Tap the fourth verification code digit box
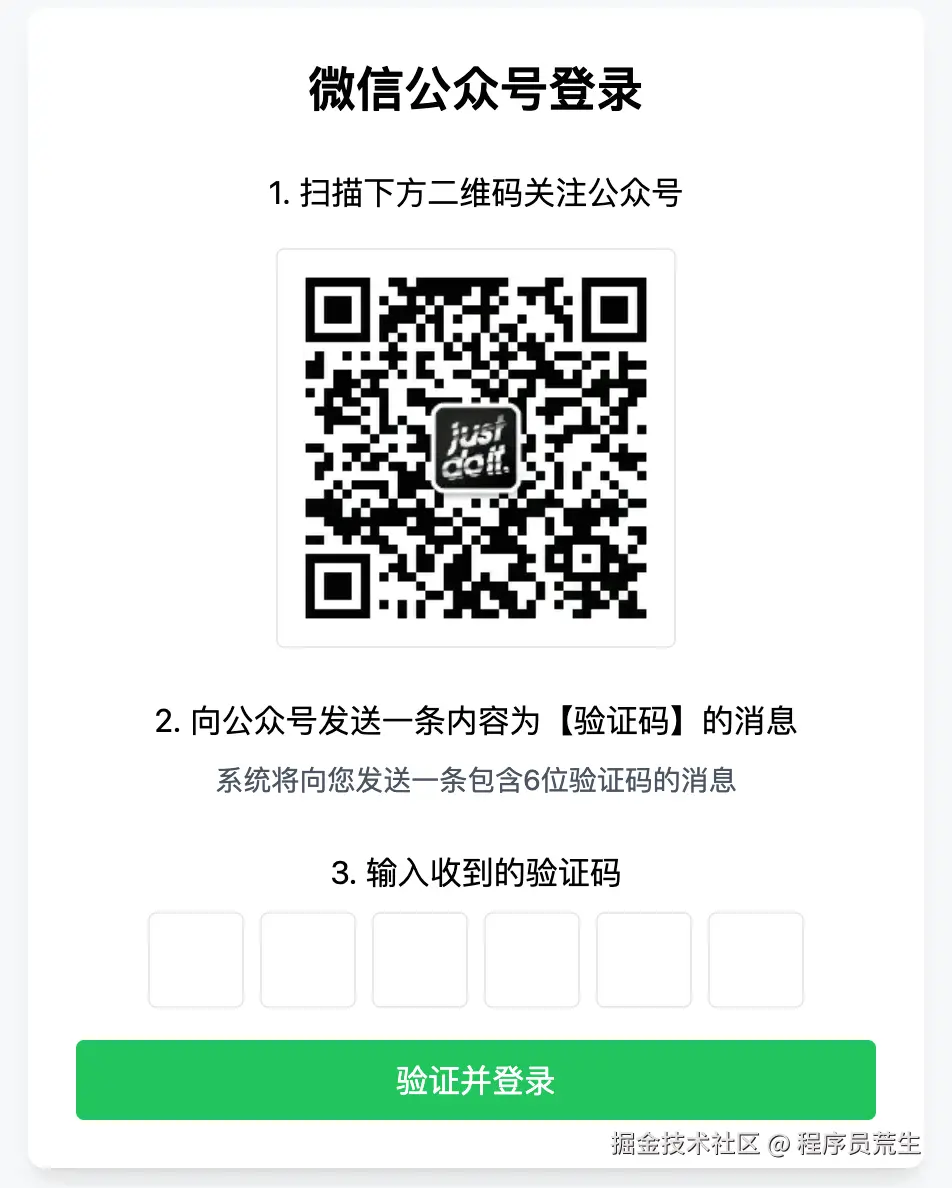952x1188 pixels. pos(532,960)
